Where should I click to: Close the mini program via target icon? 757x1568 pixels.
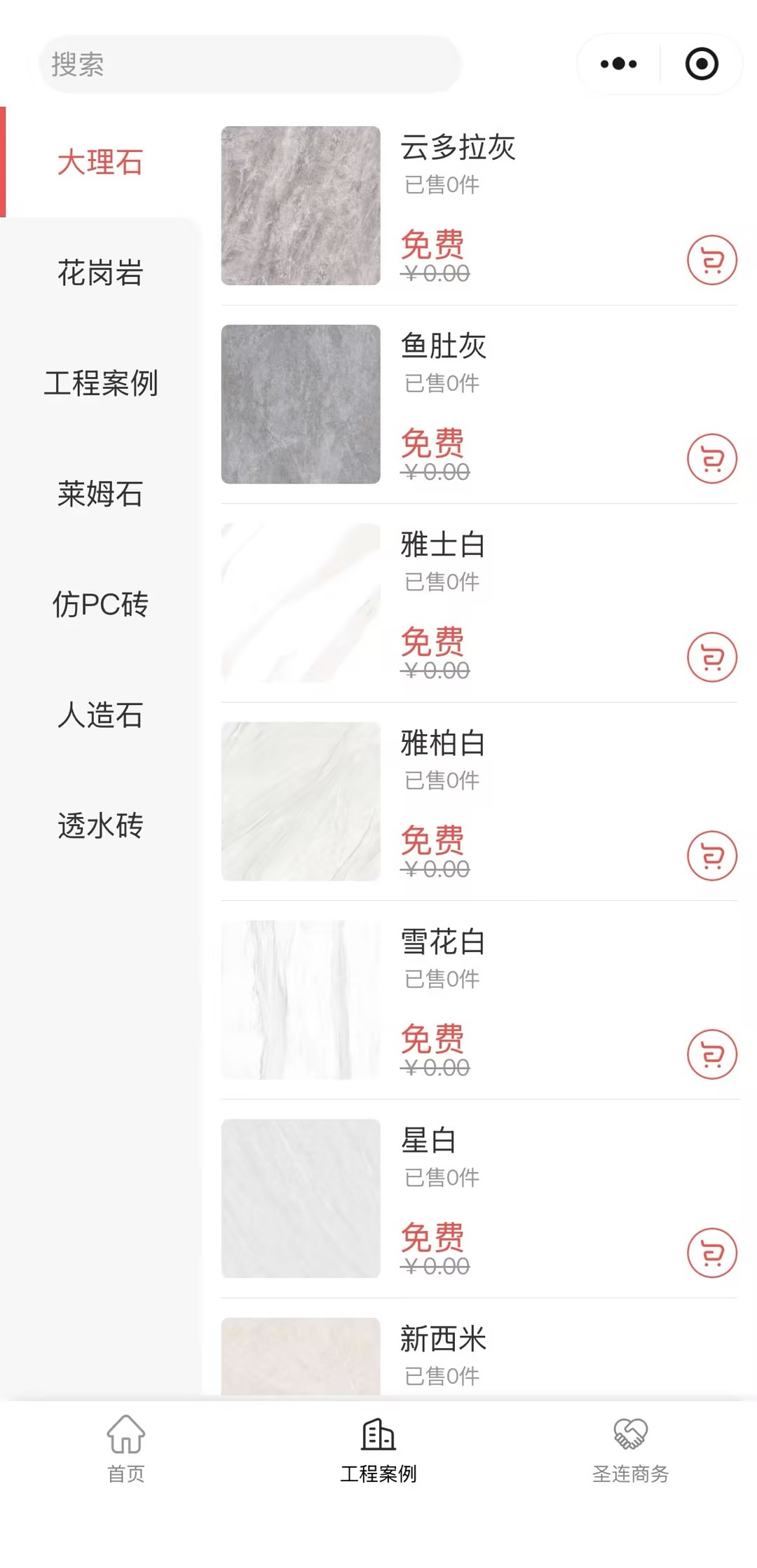coord(701,64)
